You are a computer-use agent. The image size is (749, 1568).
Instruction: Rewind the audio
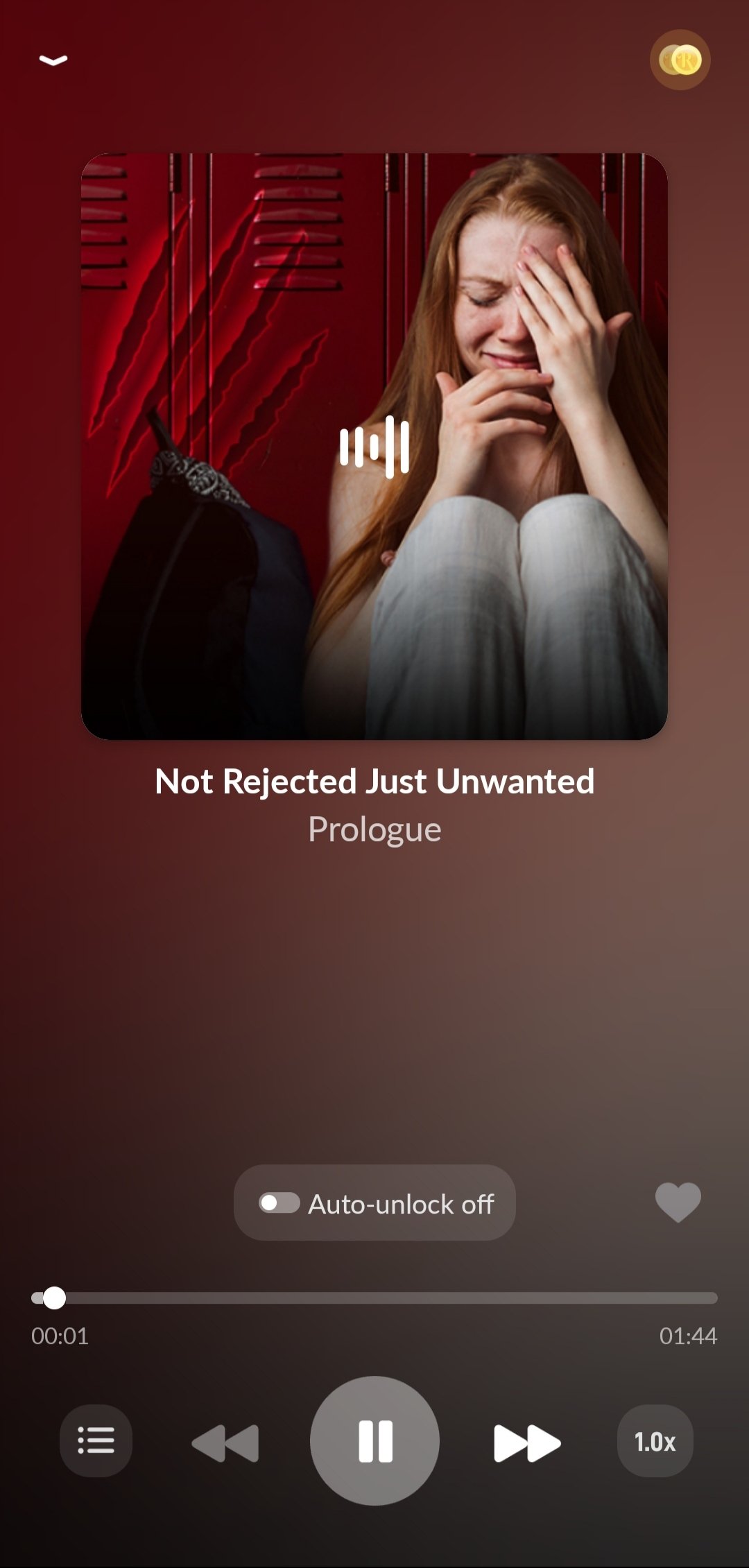point(225,1442)
